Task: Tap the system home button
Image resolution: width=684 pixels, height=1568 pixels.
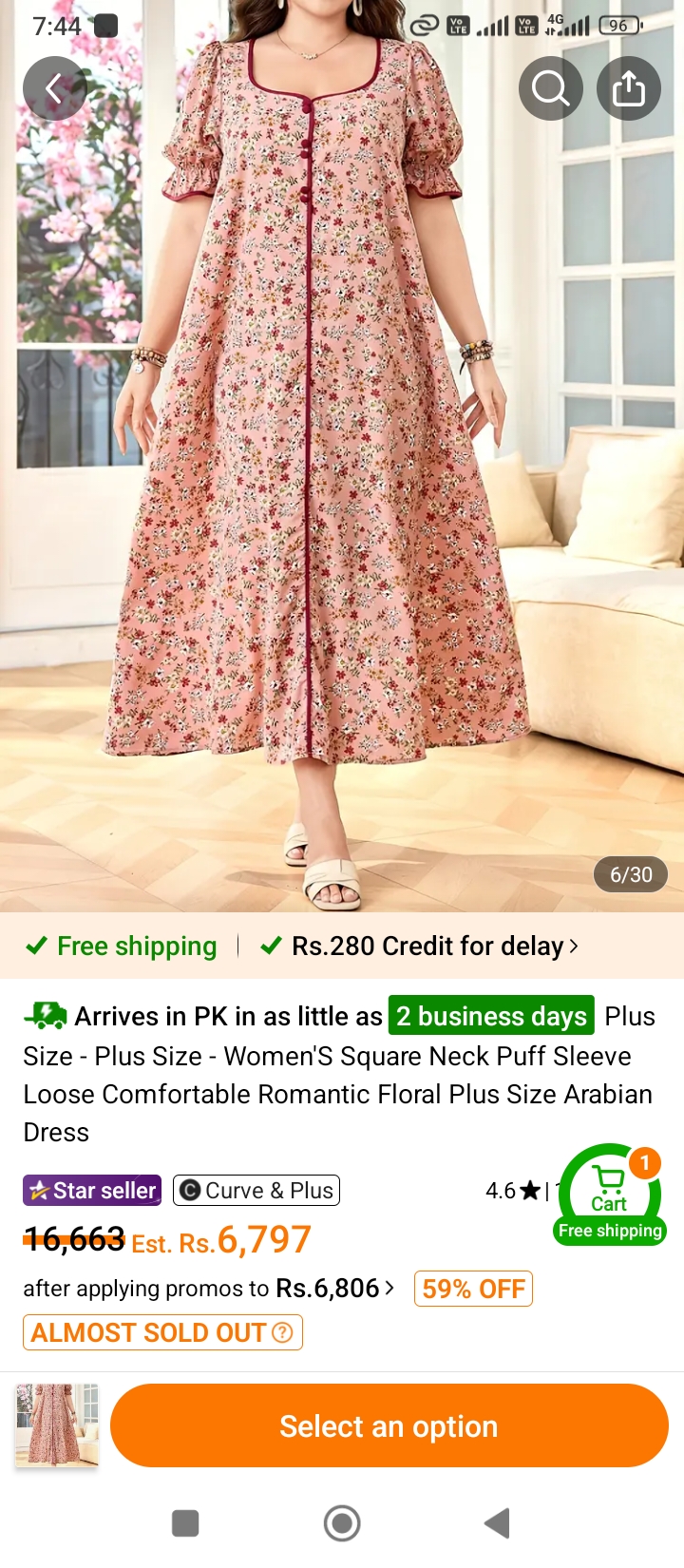Action: (342, 1523)
